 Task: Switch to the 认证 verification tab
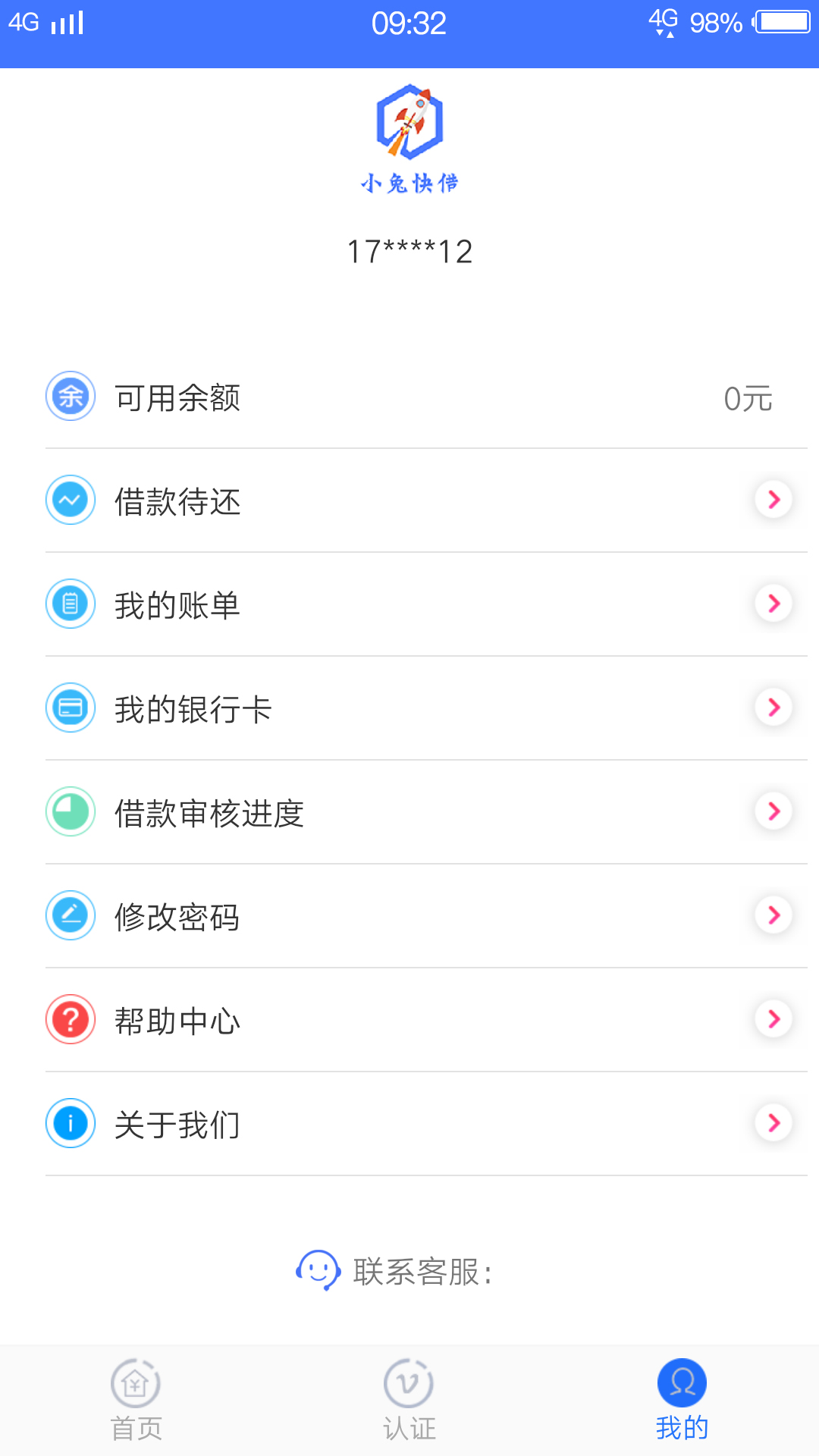coord(409,1400)
